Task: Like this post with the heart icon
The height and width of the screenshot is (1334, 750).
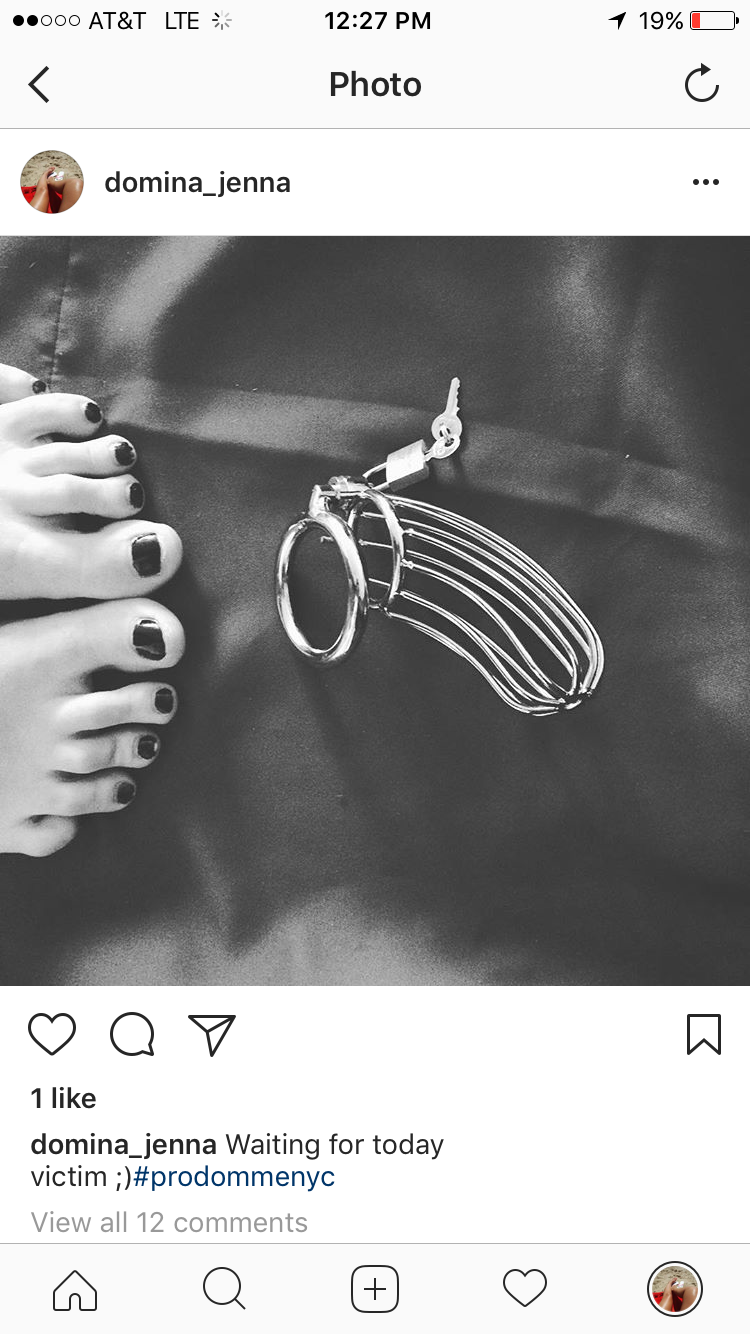Action: pyautogui.click(x=52, y=1035)
